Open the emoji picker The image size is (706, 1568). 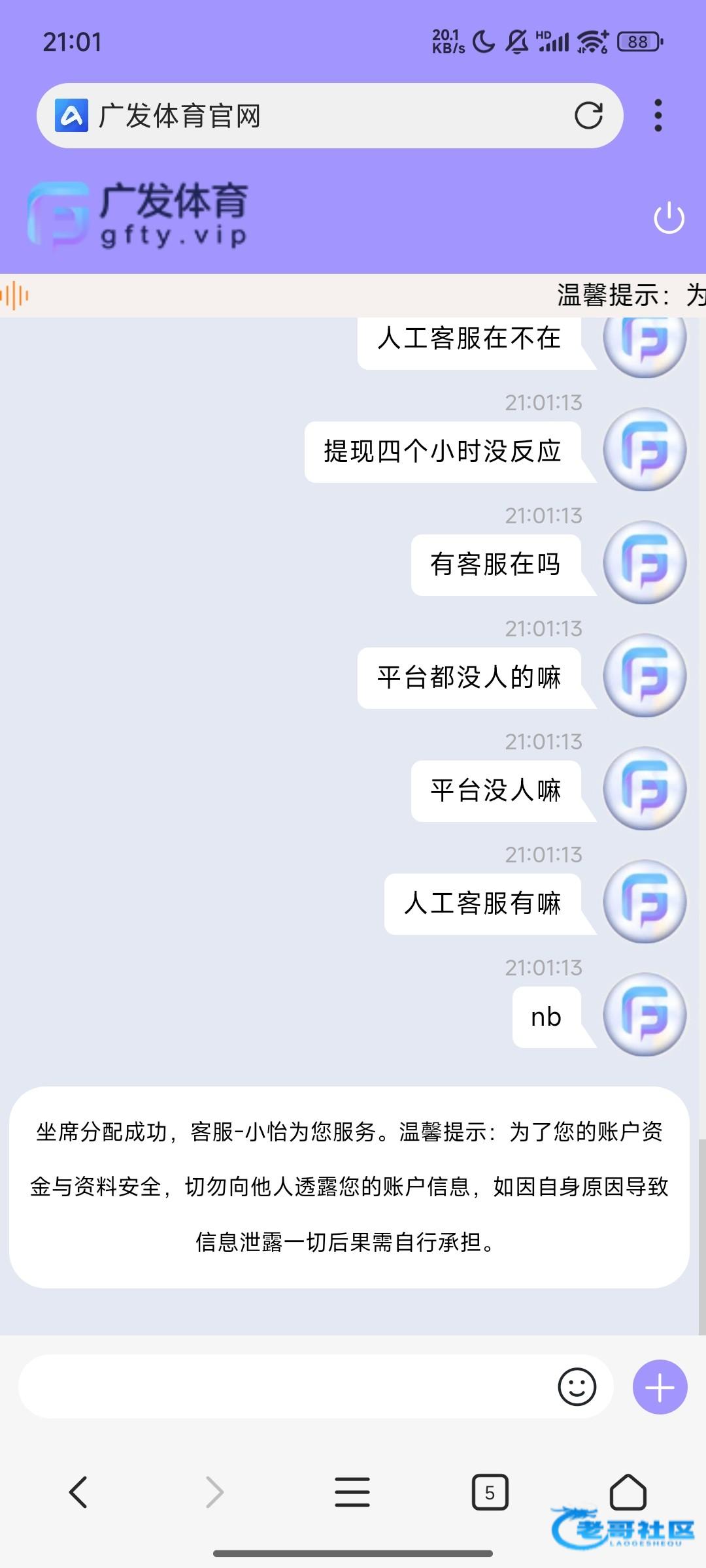(x=577, y=1386)
